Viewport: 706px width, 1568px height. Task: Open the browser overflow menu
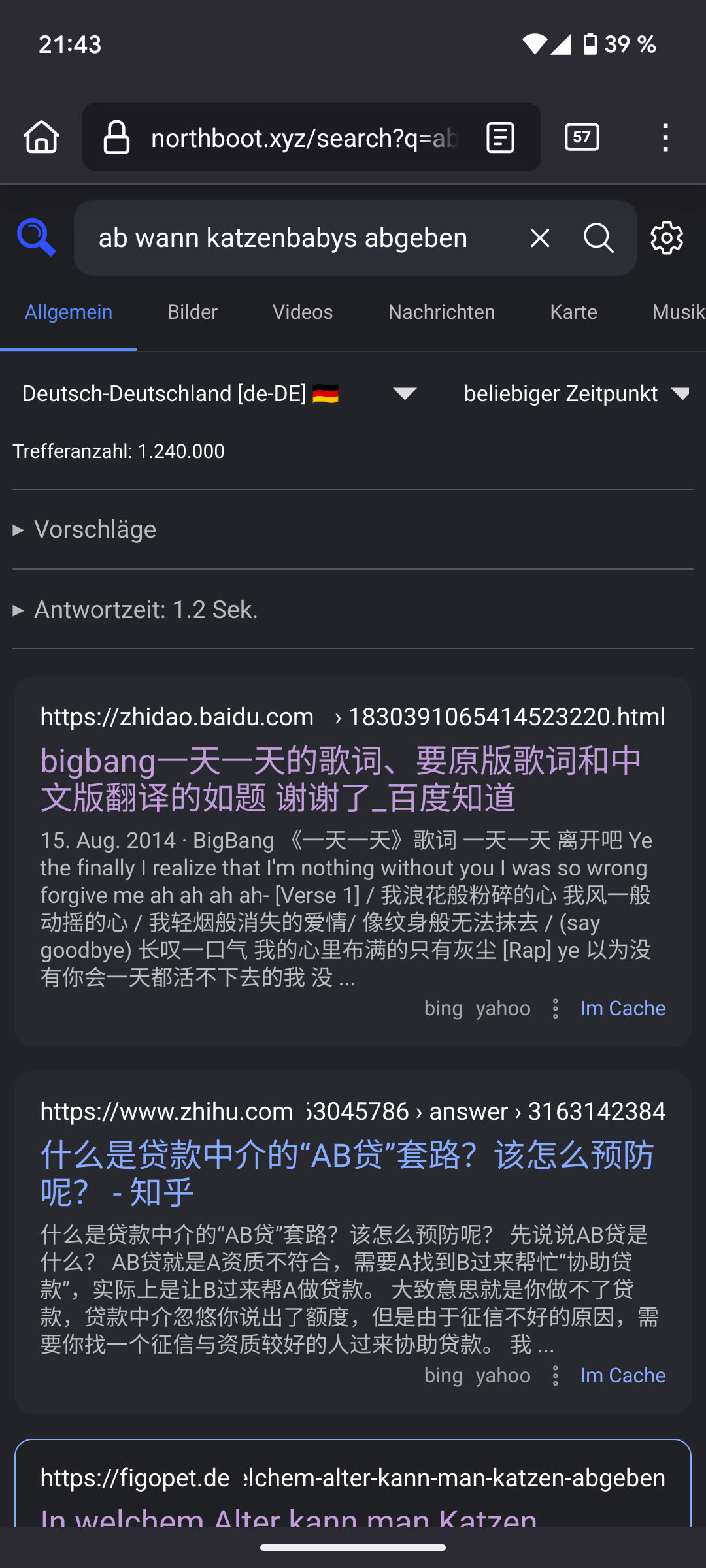pyautogui.click(x=665, y=137)
